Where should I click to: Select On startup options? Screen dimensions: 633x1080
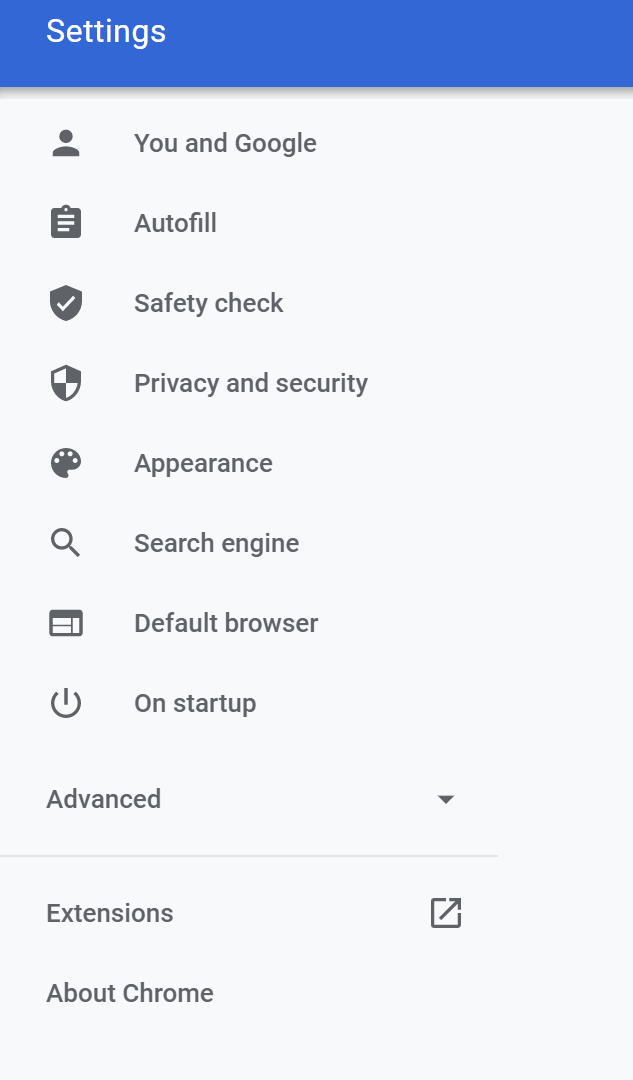(x=248, y=703)
